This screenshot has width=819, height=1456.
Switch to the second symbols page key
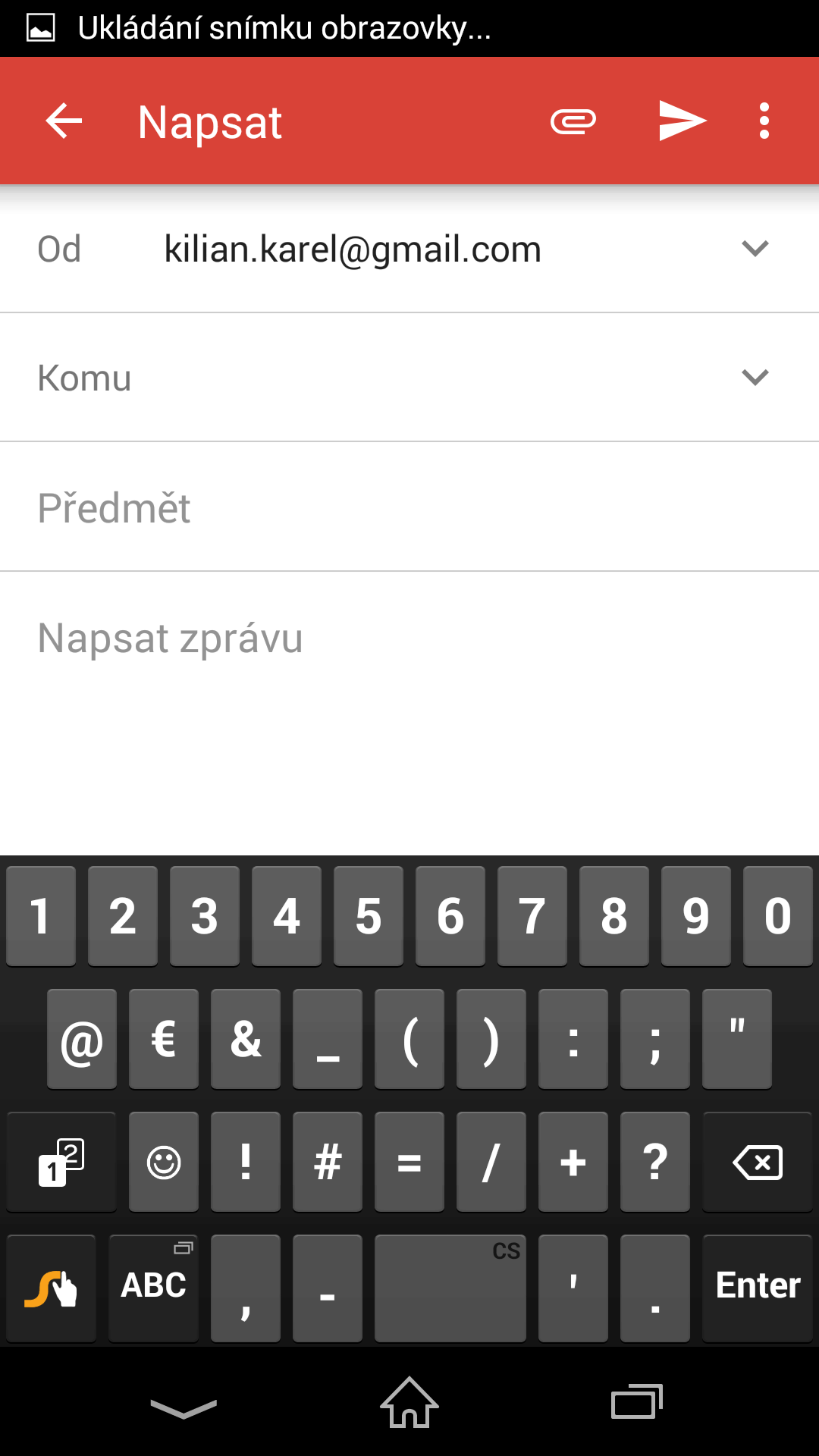tap(61, 1163)
